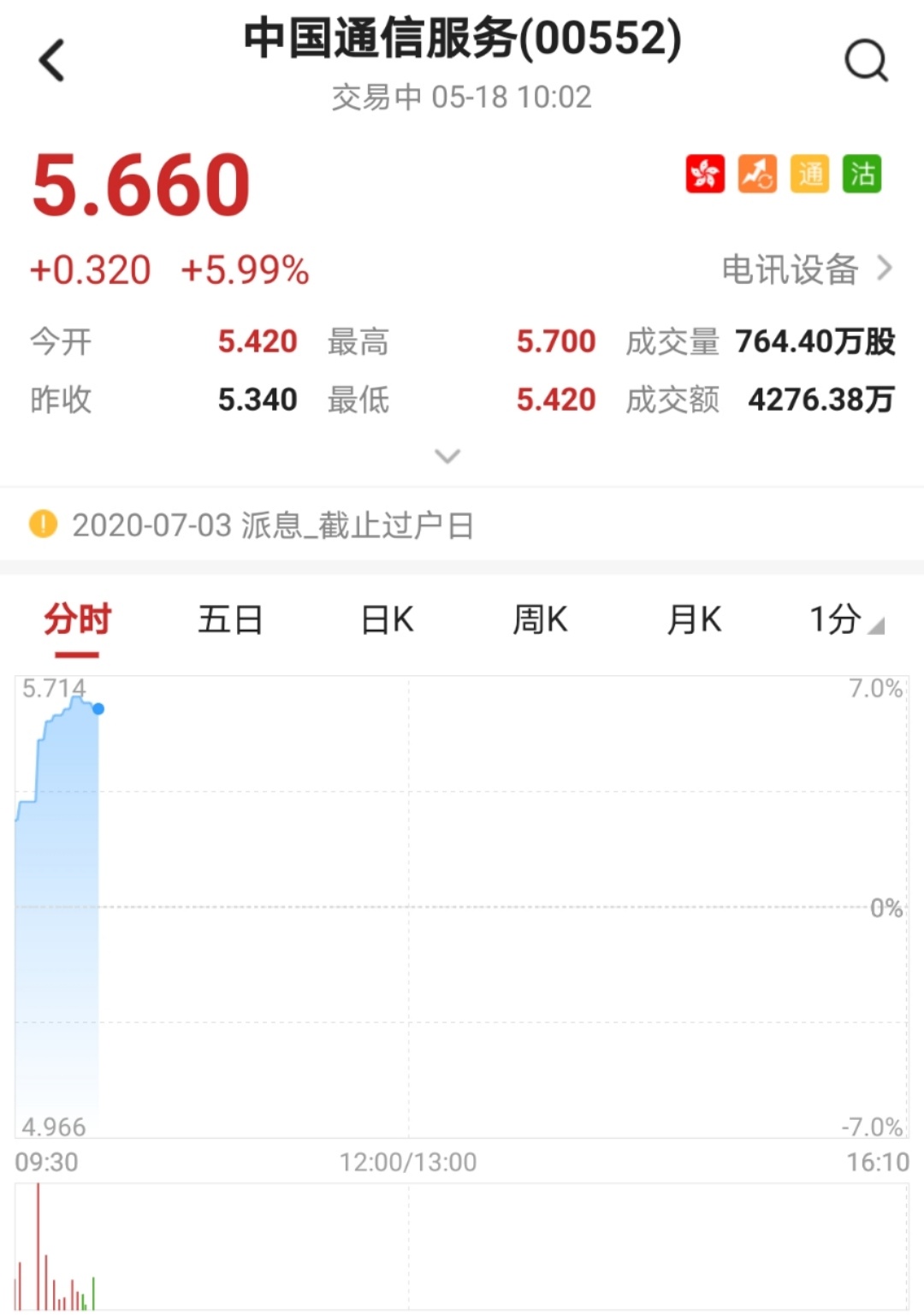The height and width of the screenshot is (1315, 924).
Task: Select the 周K chart tab
Action: [540, 619]
